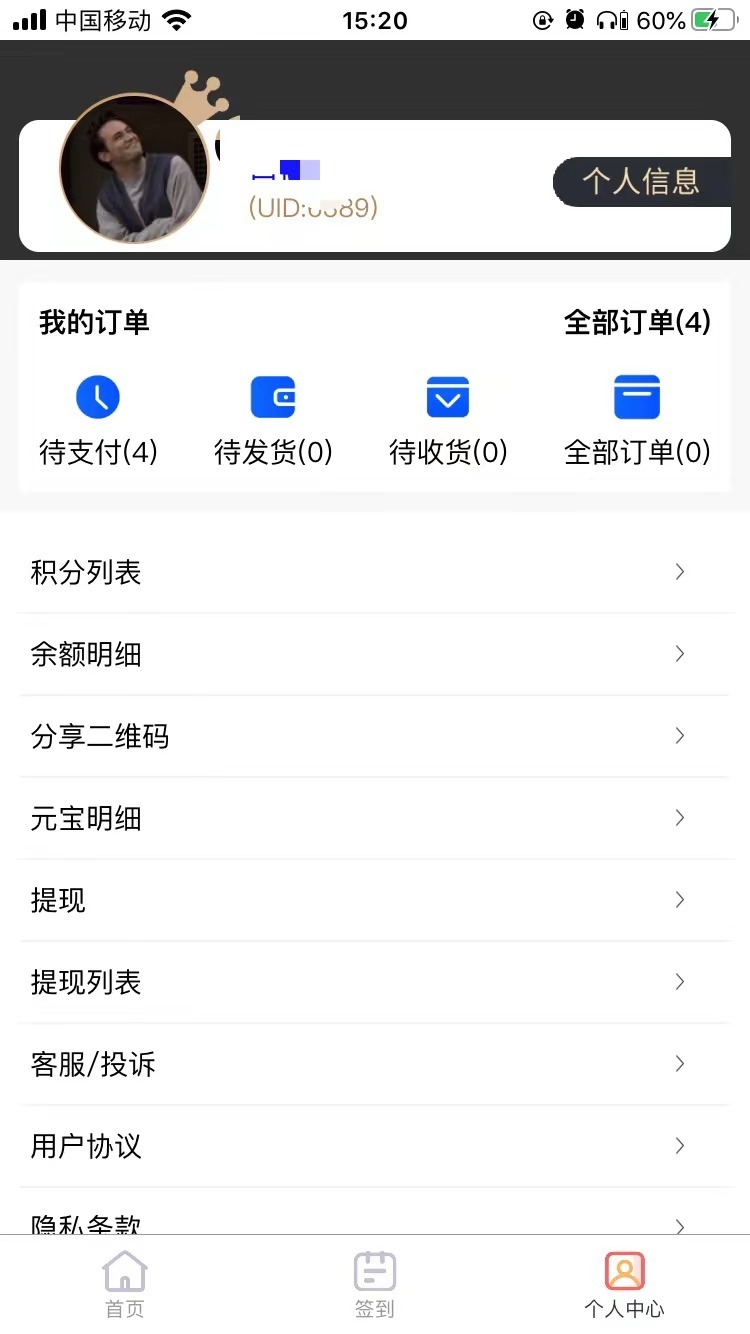View the 用户协议 user agreement
750x1334 pixels.
click(375, 1146)
